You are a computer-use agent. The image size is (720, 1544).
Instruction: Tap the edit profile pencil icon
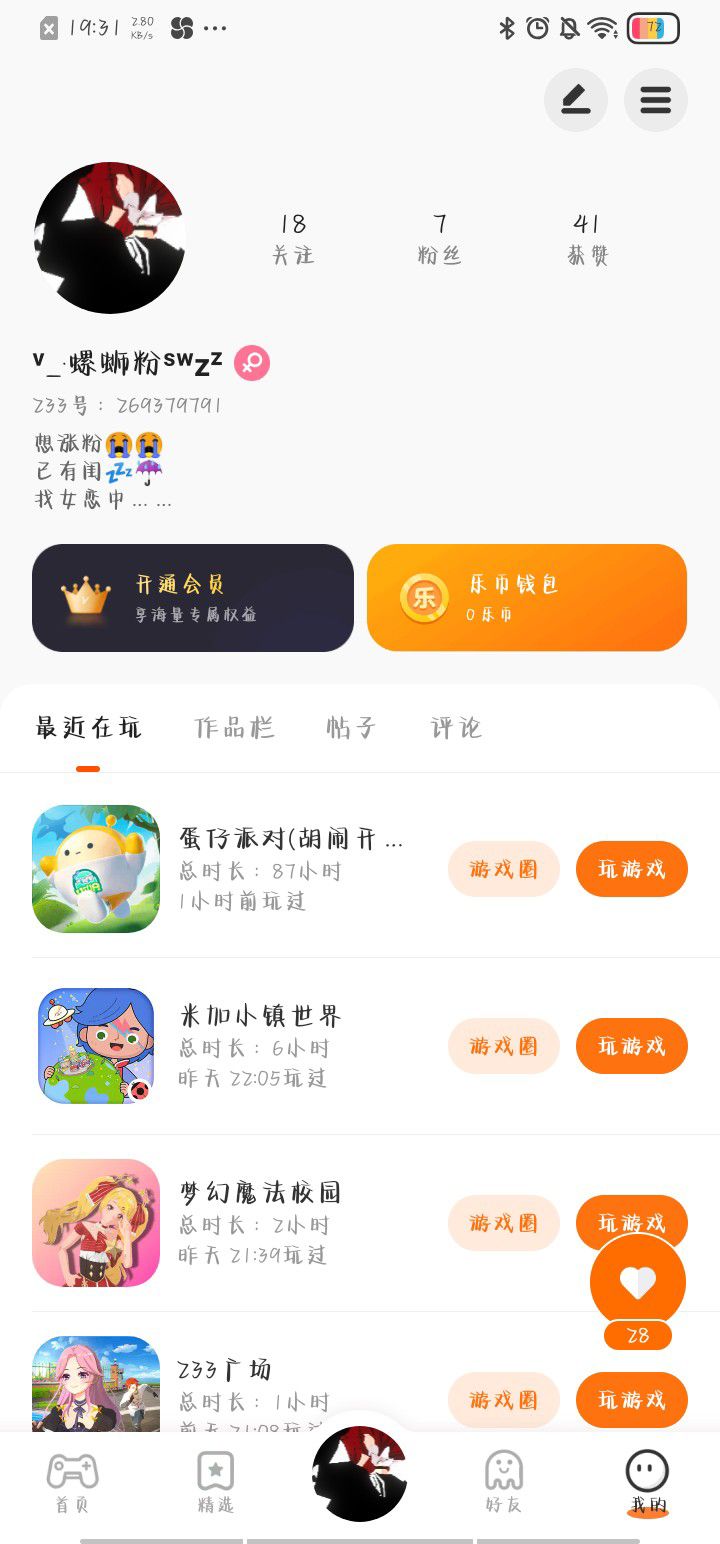[575, 100]
